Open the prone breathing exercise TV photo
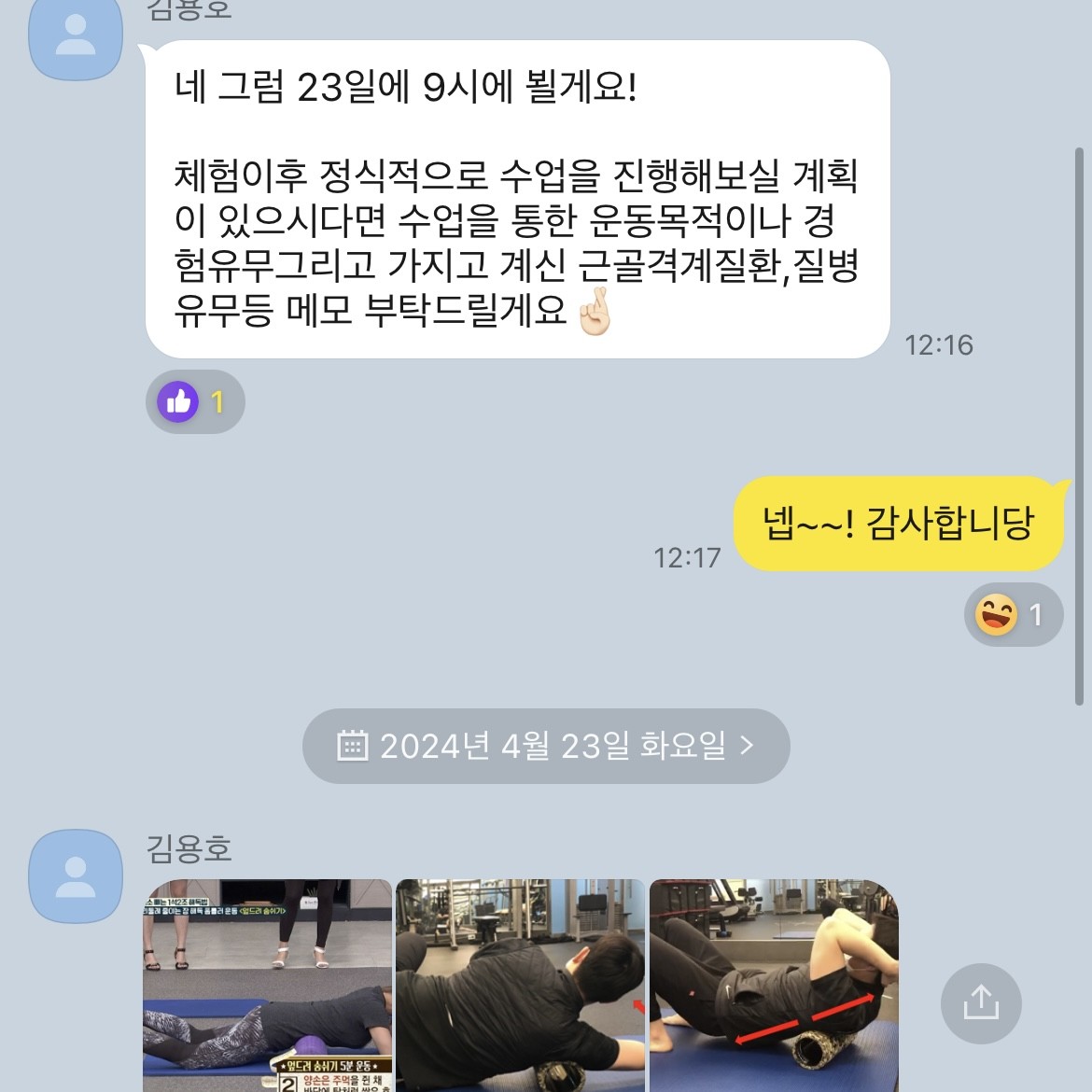The width and height of the screenshot is (1092, 1092). pos(268,985)
